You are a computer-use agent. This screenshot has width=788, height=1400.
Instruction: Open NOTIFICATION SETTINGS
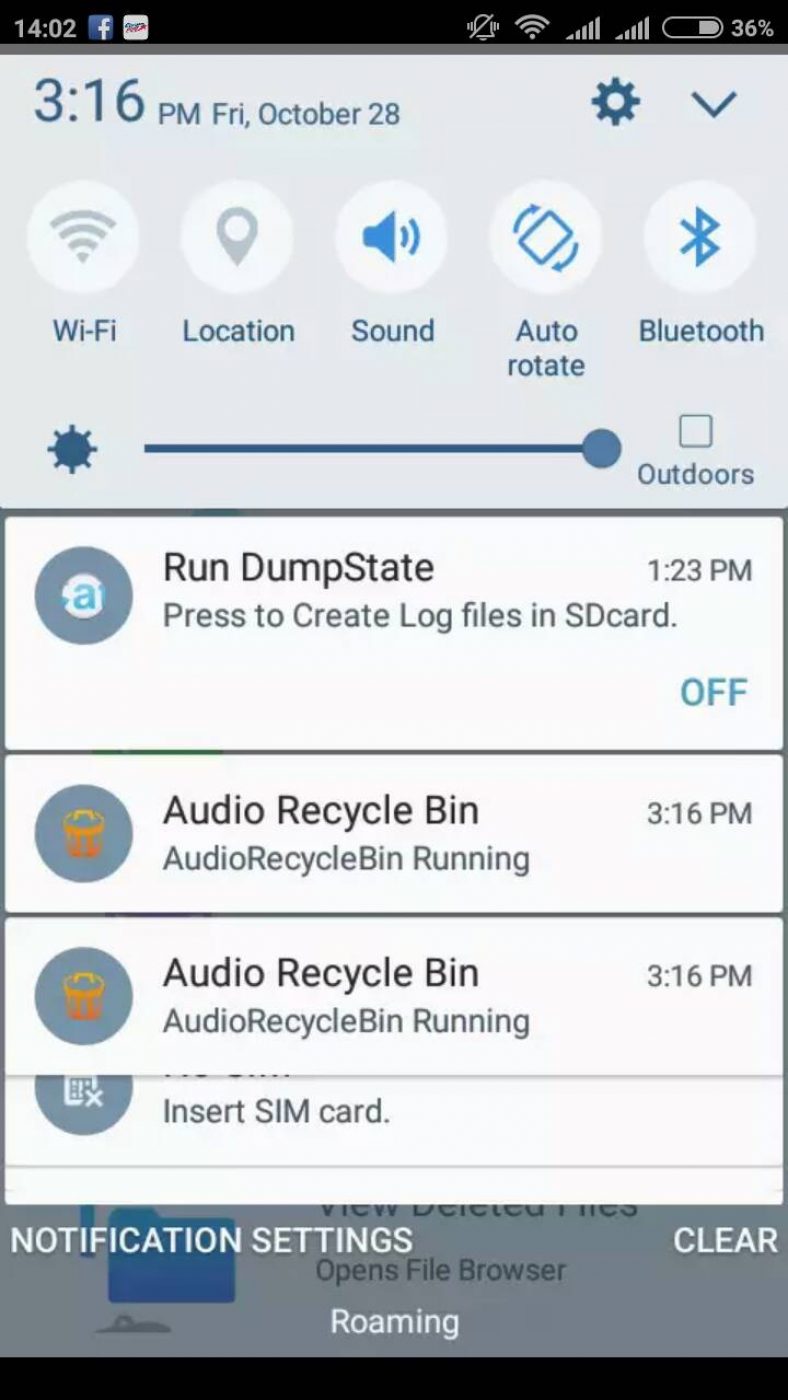(211, 1240)
